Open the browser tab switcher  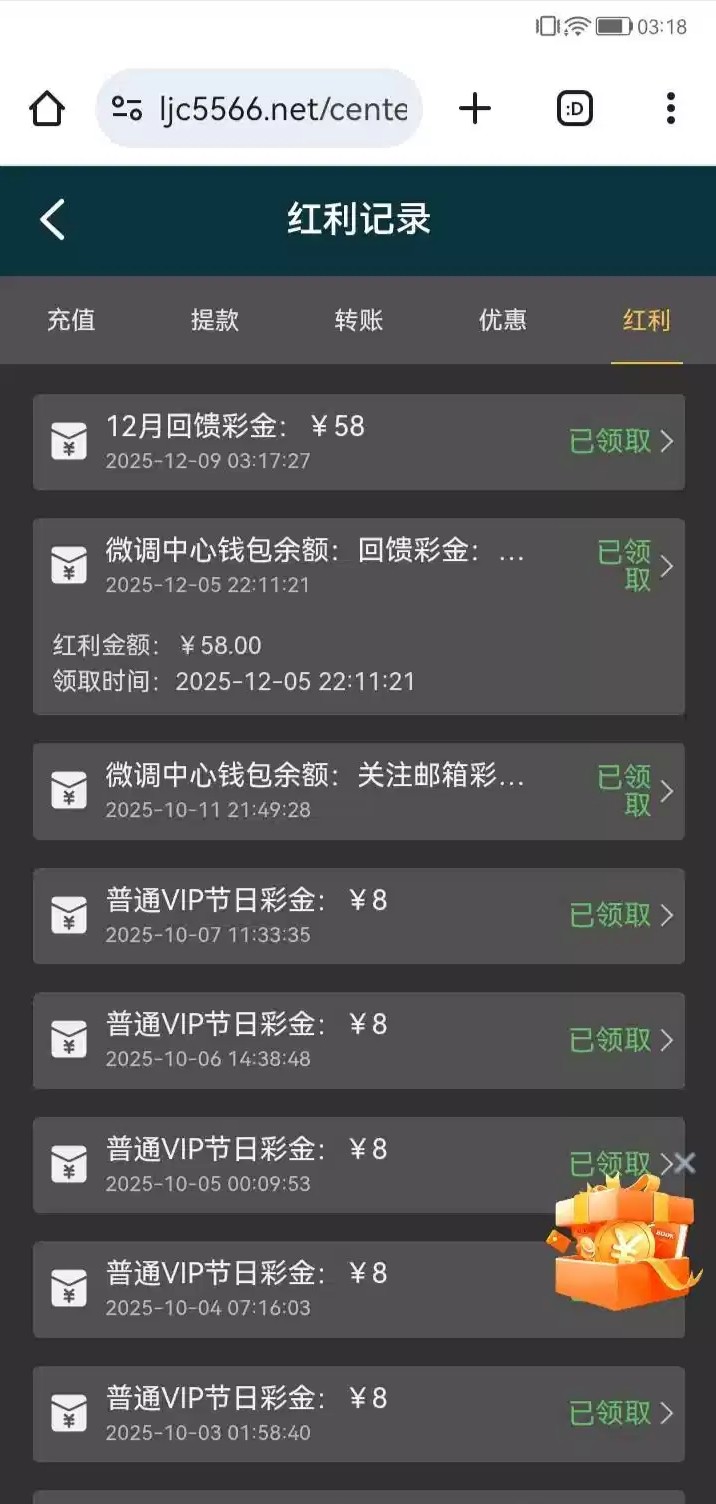click(x=574, y=108)
